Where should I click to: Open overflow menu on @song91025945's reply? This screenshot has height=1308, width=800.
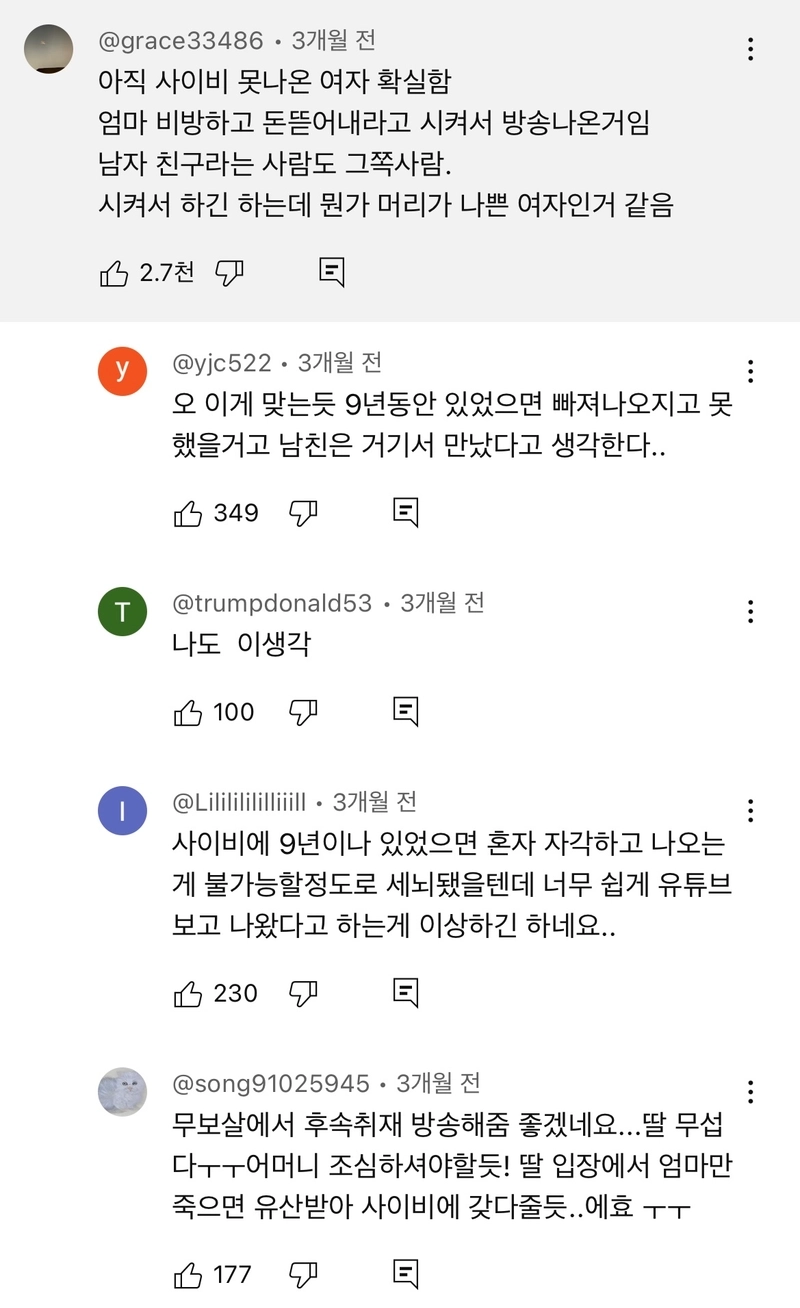click(751, 1091)
